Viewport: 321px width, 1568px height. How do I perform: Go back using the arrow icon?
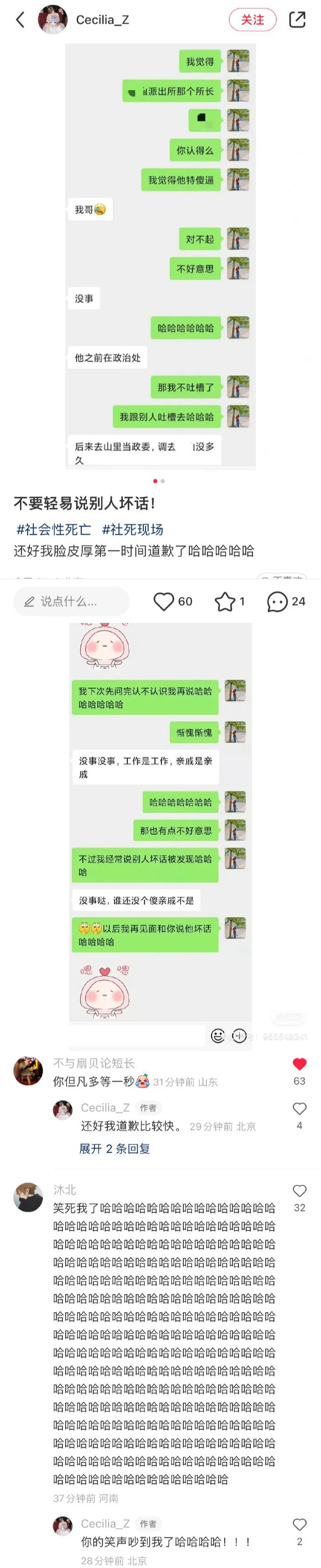click(20, 20)
